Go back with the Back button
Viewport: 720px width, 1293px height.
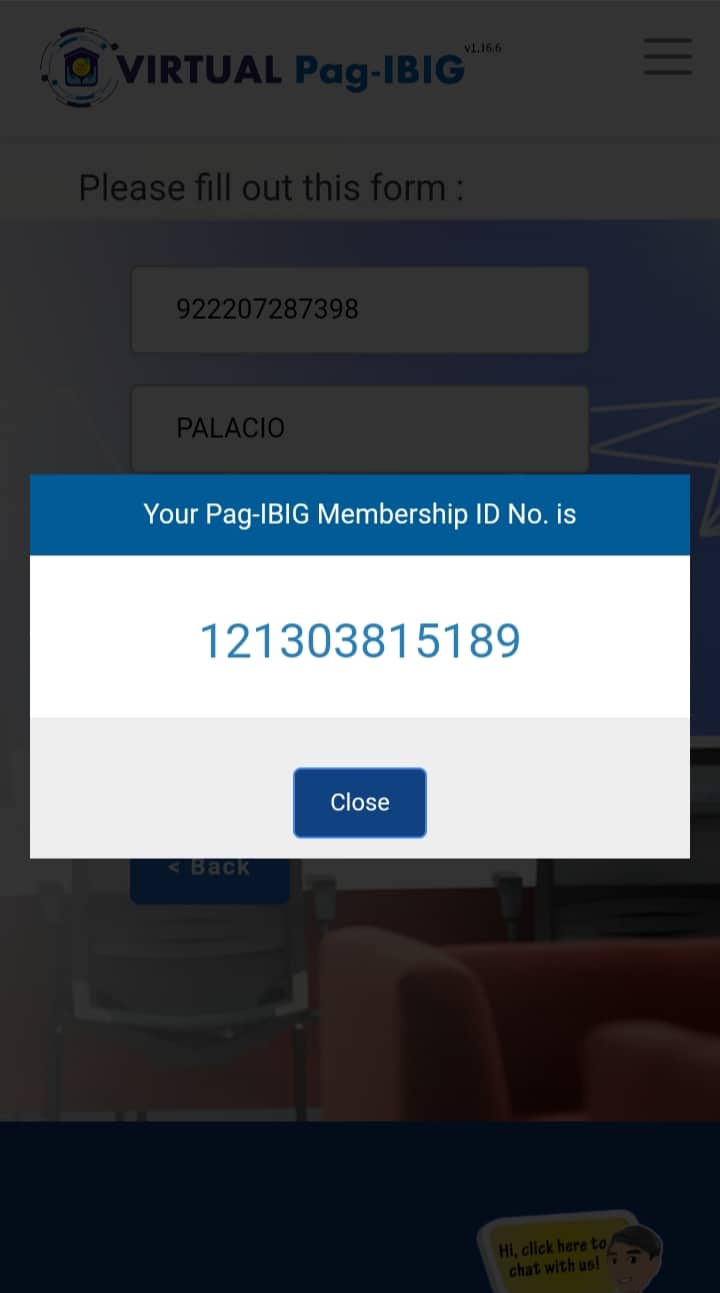click(209, 876)
